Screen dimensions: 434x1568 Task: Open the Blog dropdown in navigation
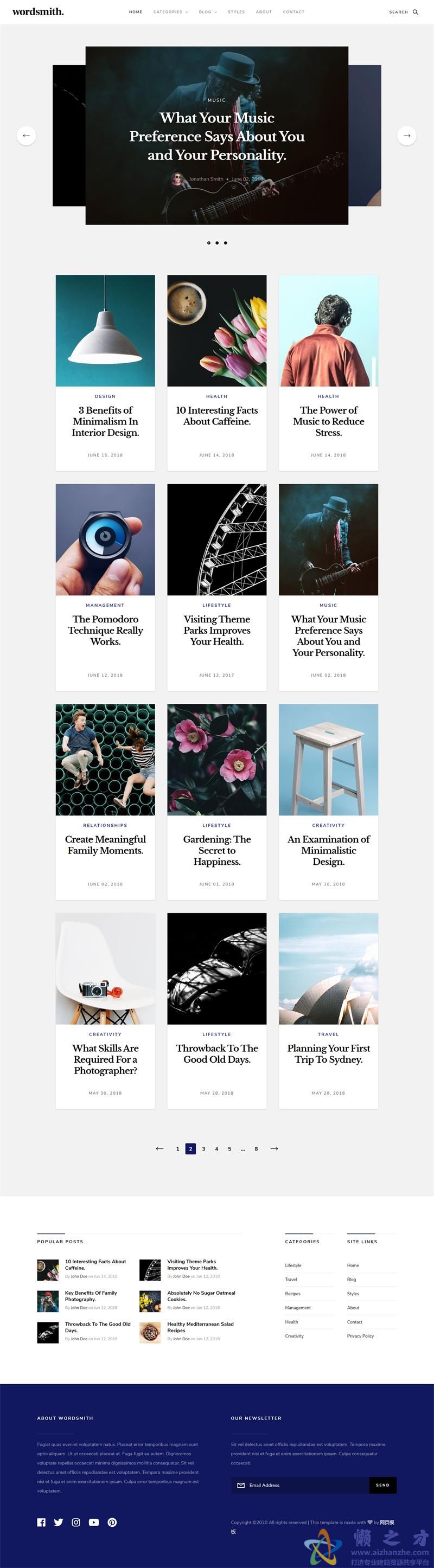click(x=208, y=11)
